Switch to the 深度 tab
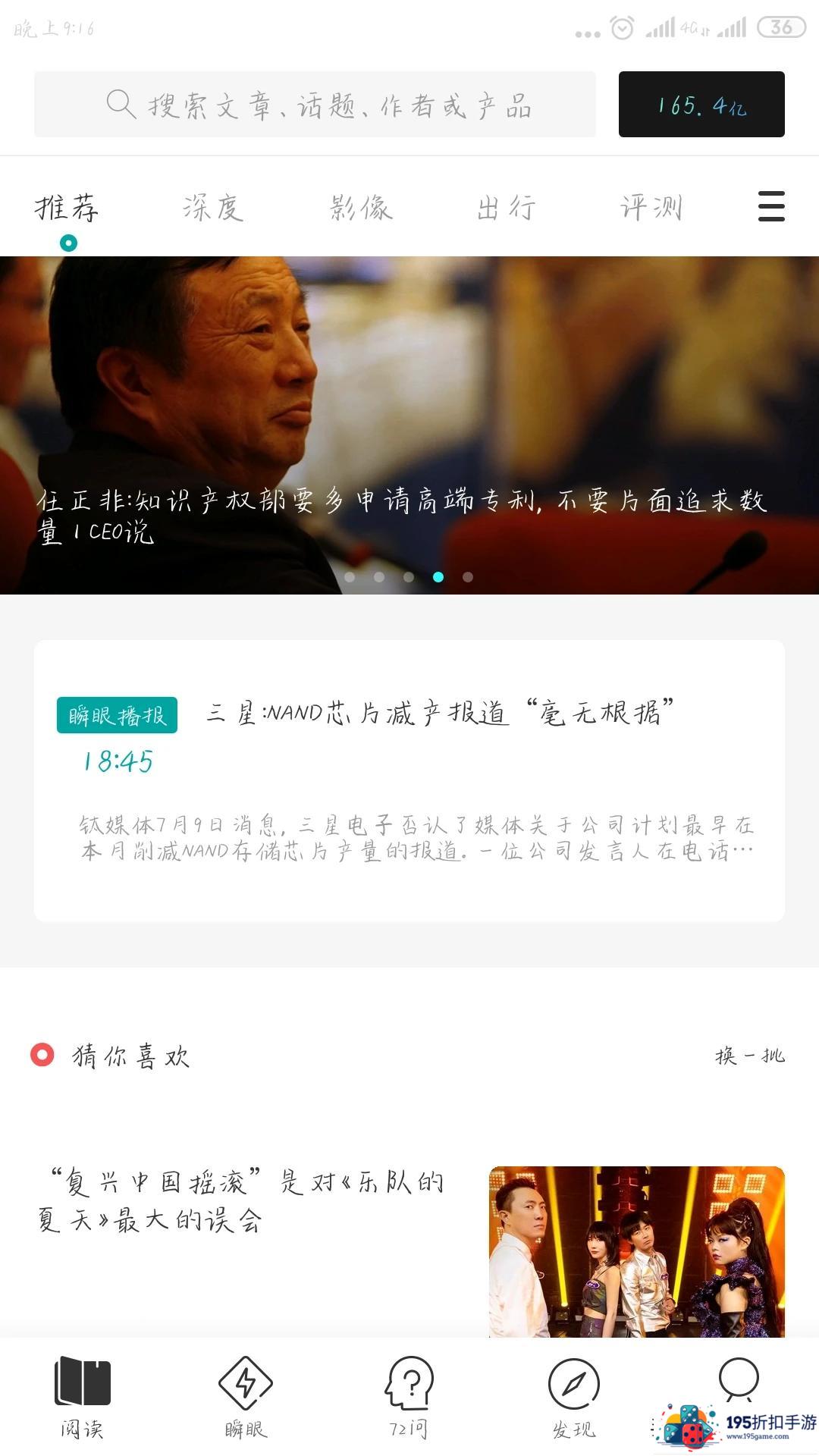The image size is (819, 1456). point(213,208)
